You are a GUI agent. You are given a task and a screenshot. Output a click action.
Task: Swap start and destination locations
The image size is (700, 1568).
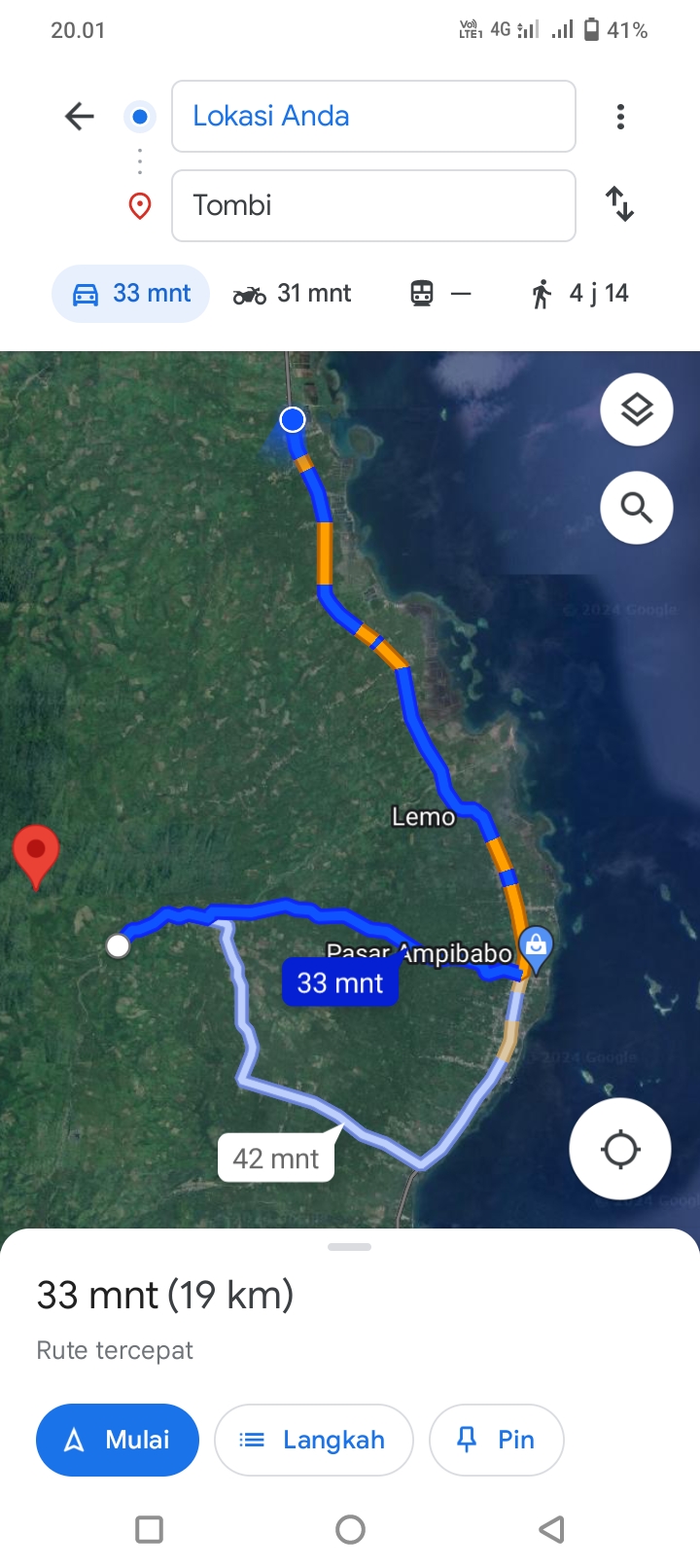[x=619, y=204]
